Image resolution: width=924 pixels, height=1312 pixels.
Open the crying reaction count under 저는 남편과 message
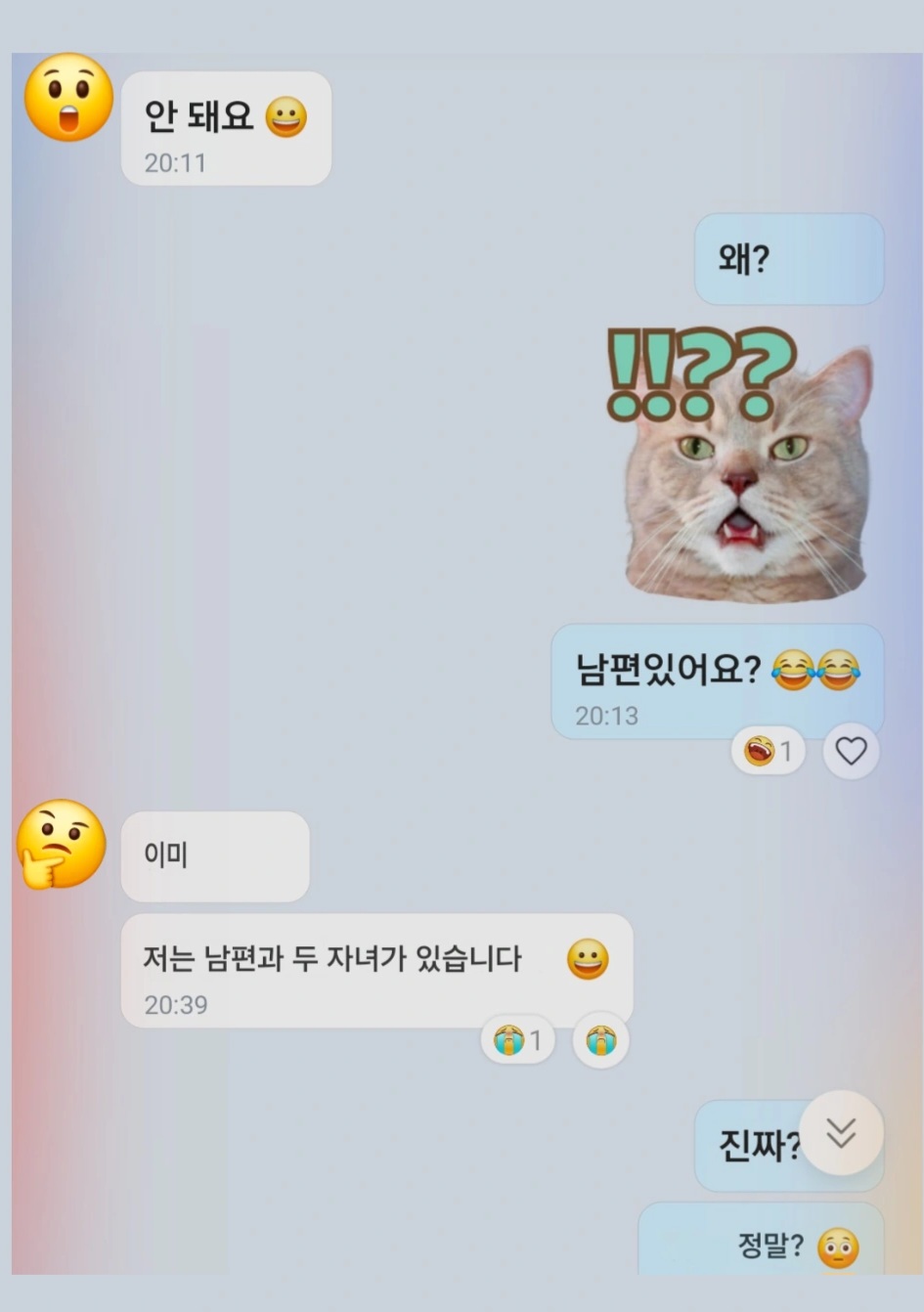tap(518, 1040)
